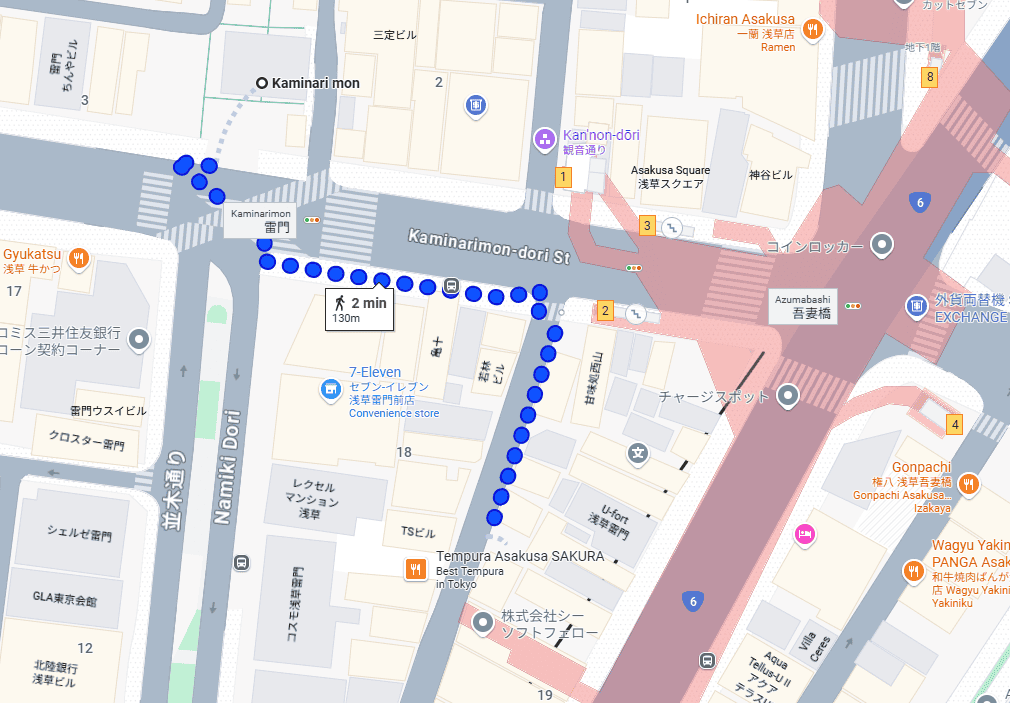Select the school marker near U-fort
This screenshot has height=703, width=1010.
click(x=638, y=453)
